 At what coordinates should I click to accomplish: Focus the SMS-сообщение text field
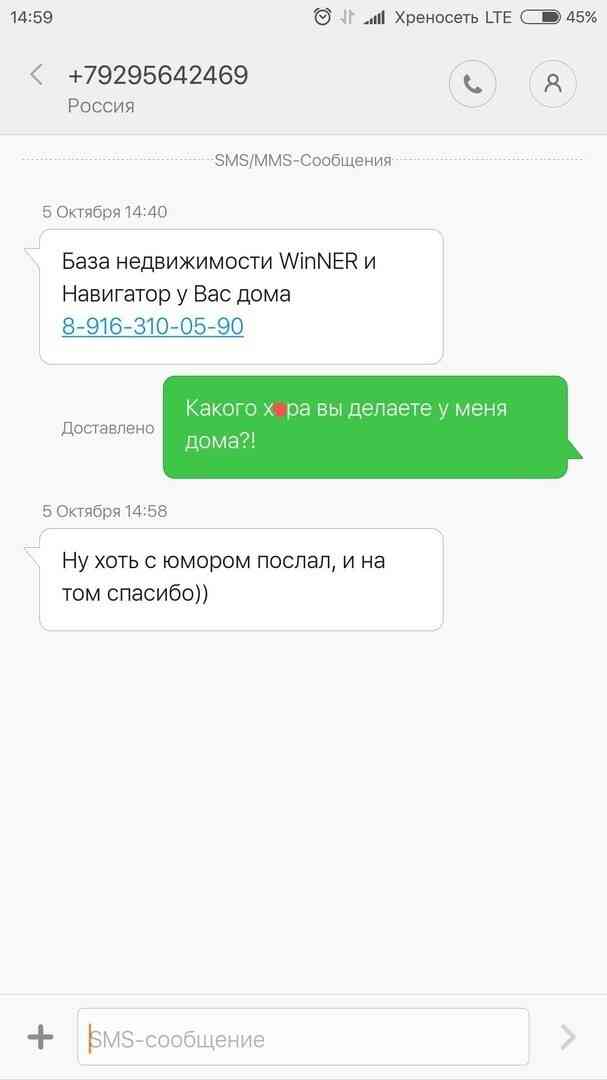(x=303, y=1037)
